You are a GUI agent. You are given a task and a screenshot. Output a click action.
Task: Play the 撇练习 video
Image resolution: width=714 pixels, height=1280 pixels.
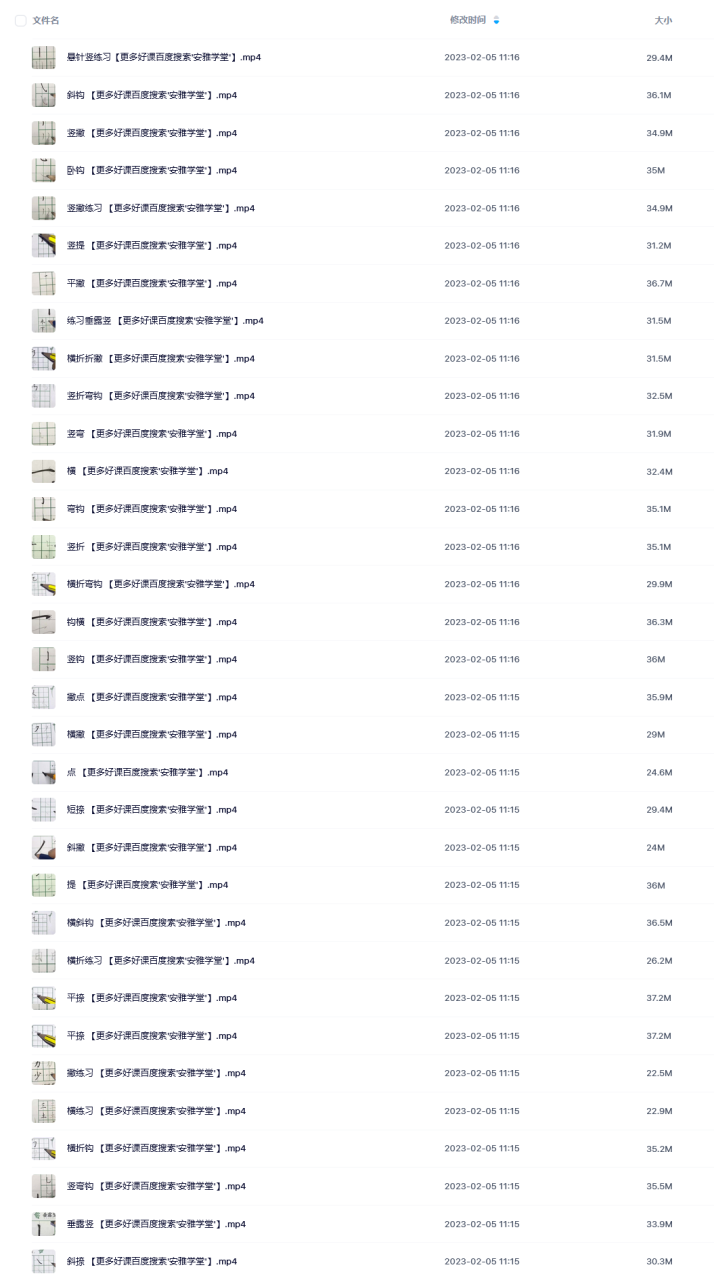[x=156, y=1073]
